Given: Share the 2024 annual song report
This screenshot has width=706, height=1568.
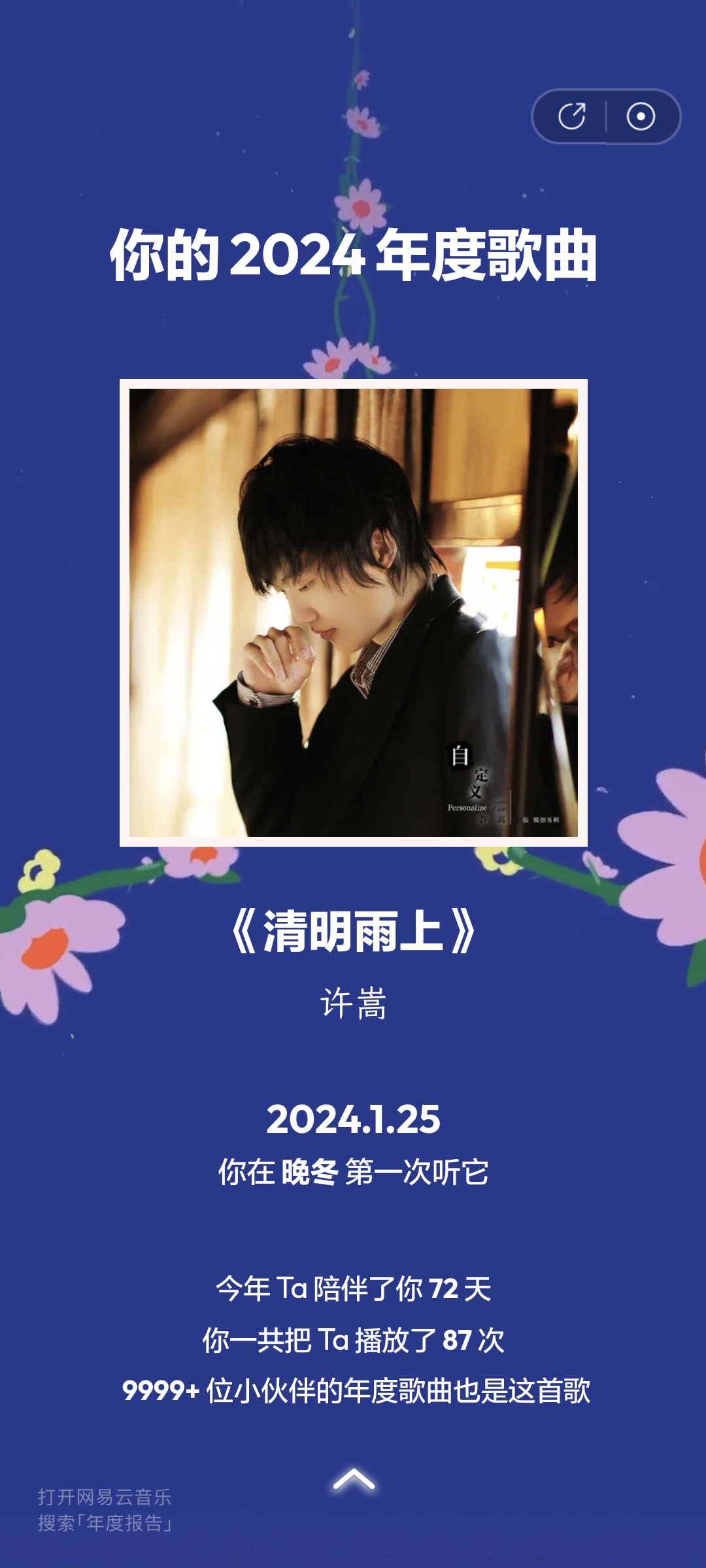Looking at the screenshot, I should (571, 117).
